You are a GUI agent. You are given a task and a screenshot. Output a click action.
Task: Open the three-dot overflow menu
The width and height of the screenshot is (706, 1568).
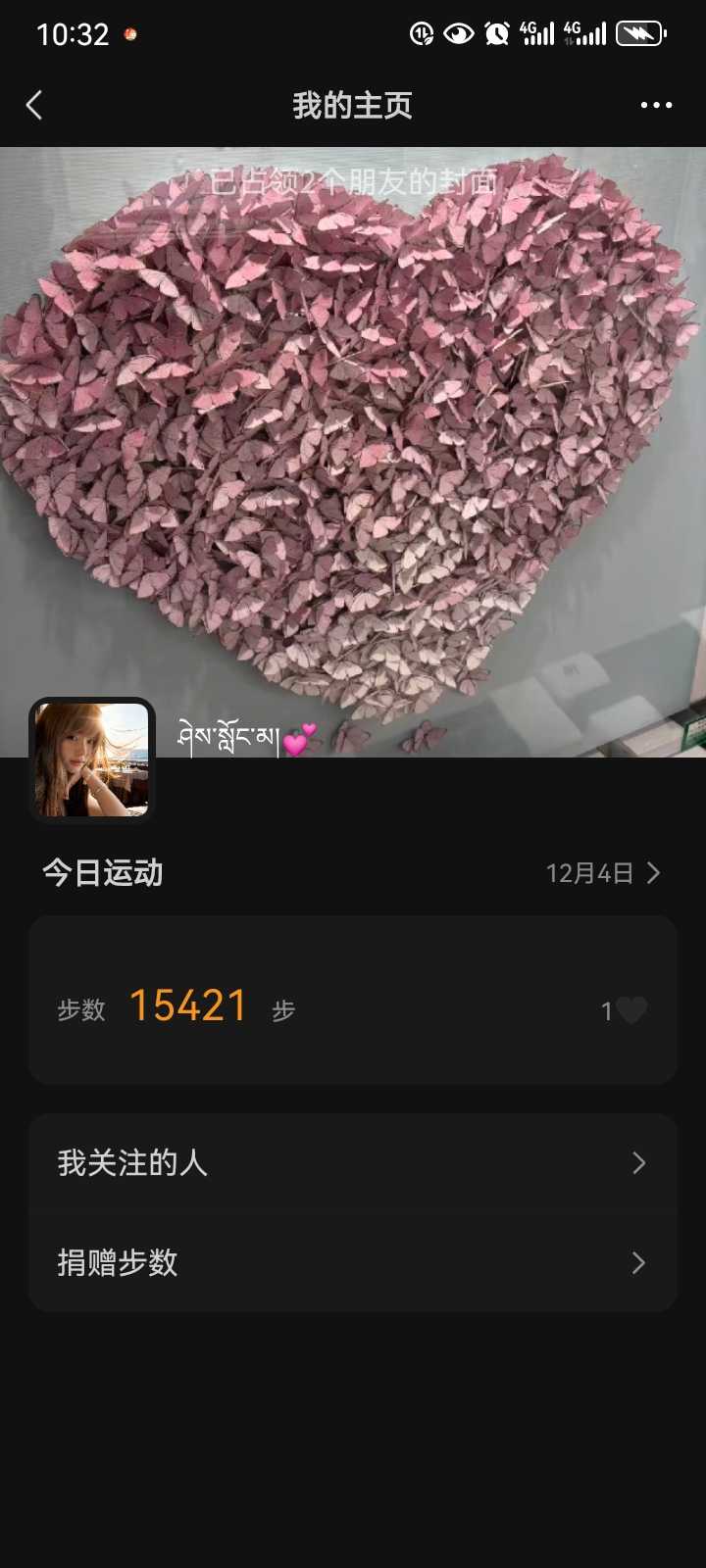(656, 105)
